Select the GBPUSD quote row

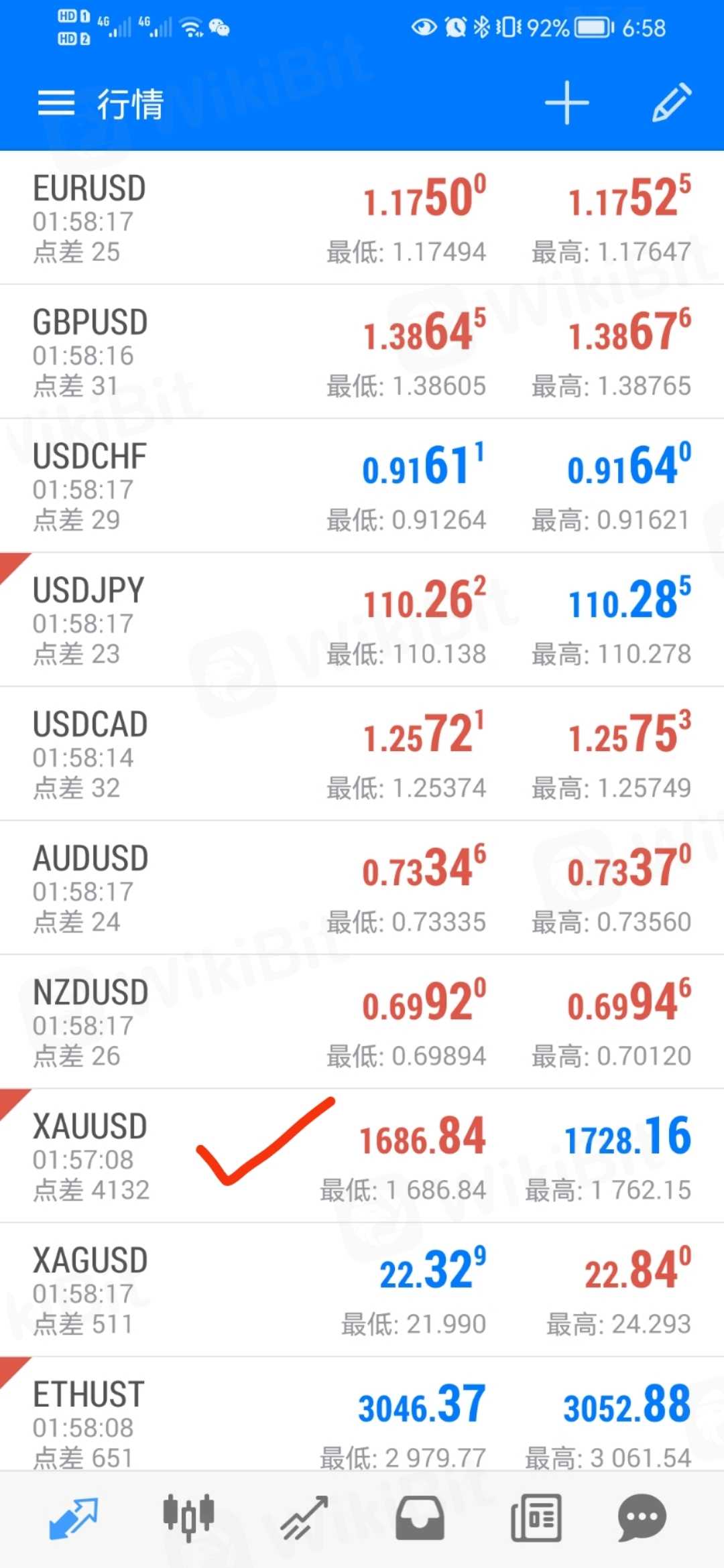[x=362, y=351]
